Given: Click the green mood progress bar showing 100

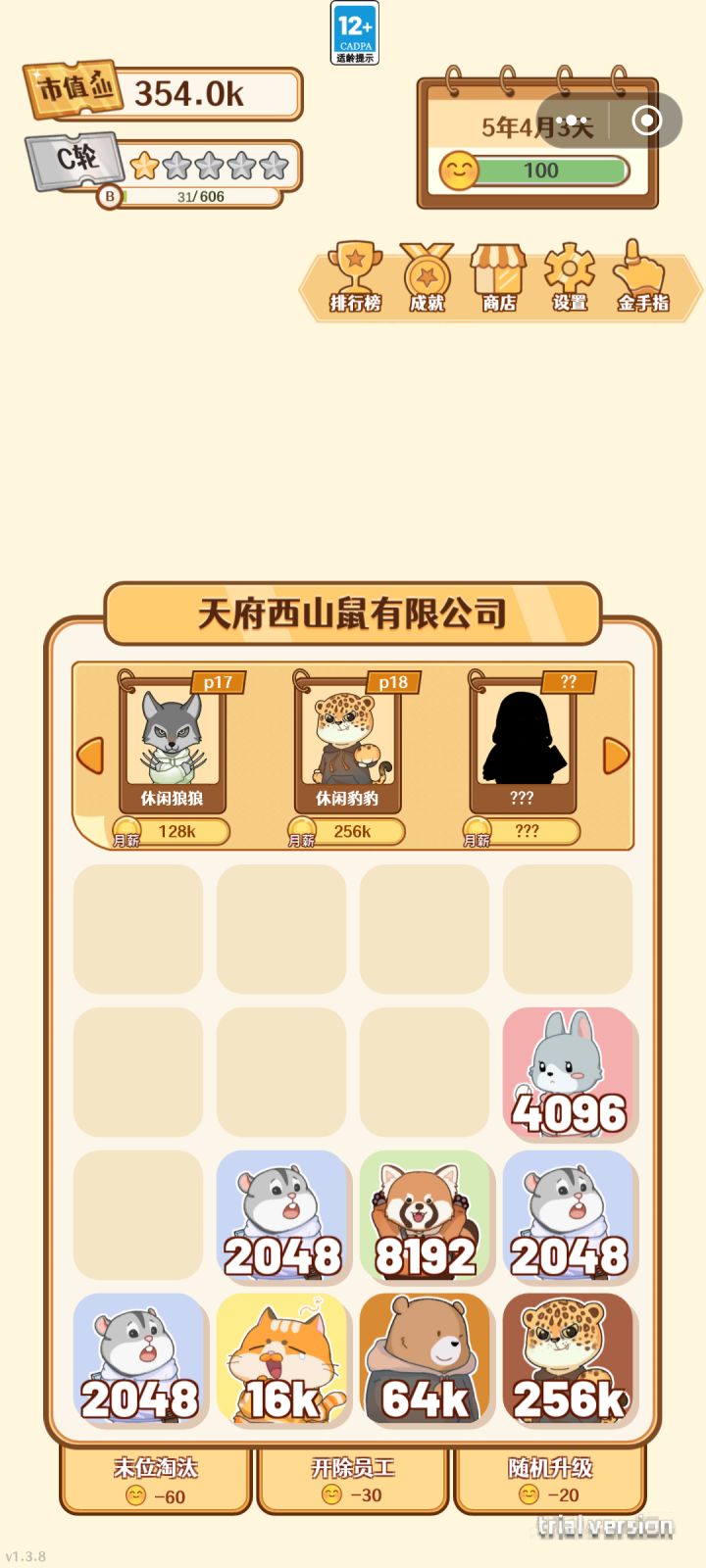Looking at the screenshot, I should 545,170.
